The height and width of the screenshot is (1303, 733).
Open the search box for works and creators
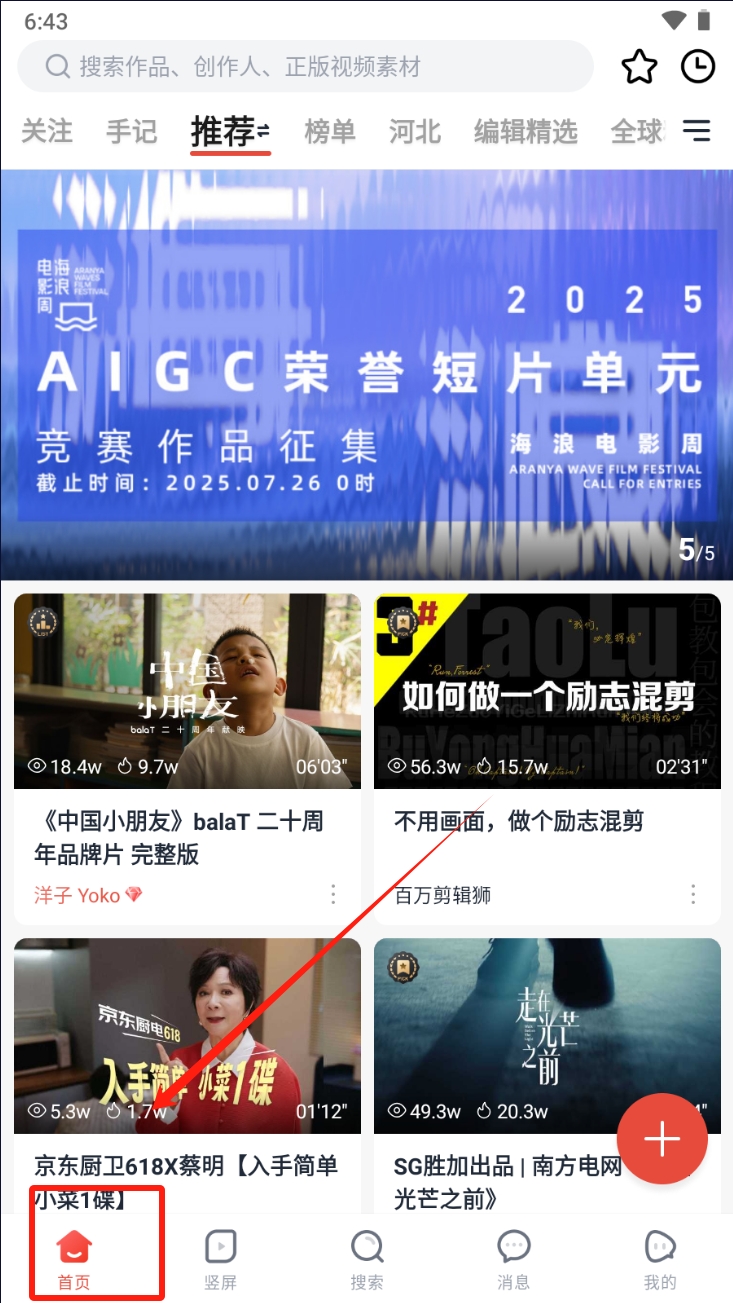click(305, 67)
